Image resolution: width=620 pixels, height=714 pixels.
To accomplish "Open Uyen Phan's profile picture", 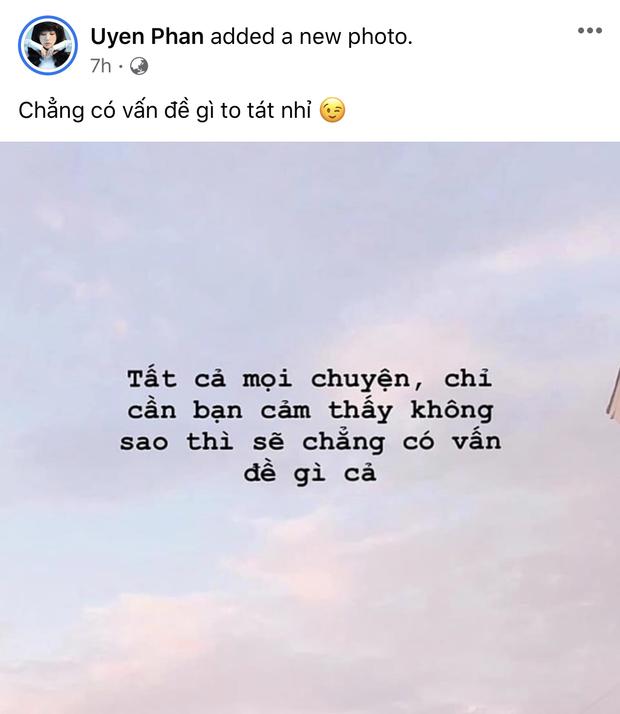I will click(x=47, y=46).
